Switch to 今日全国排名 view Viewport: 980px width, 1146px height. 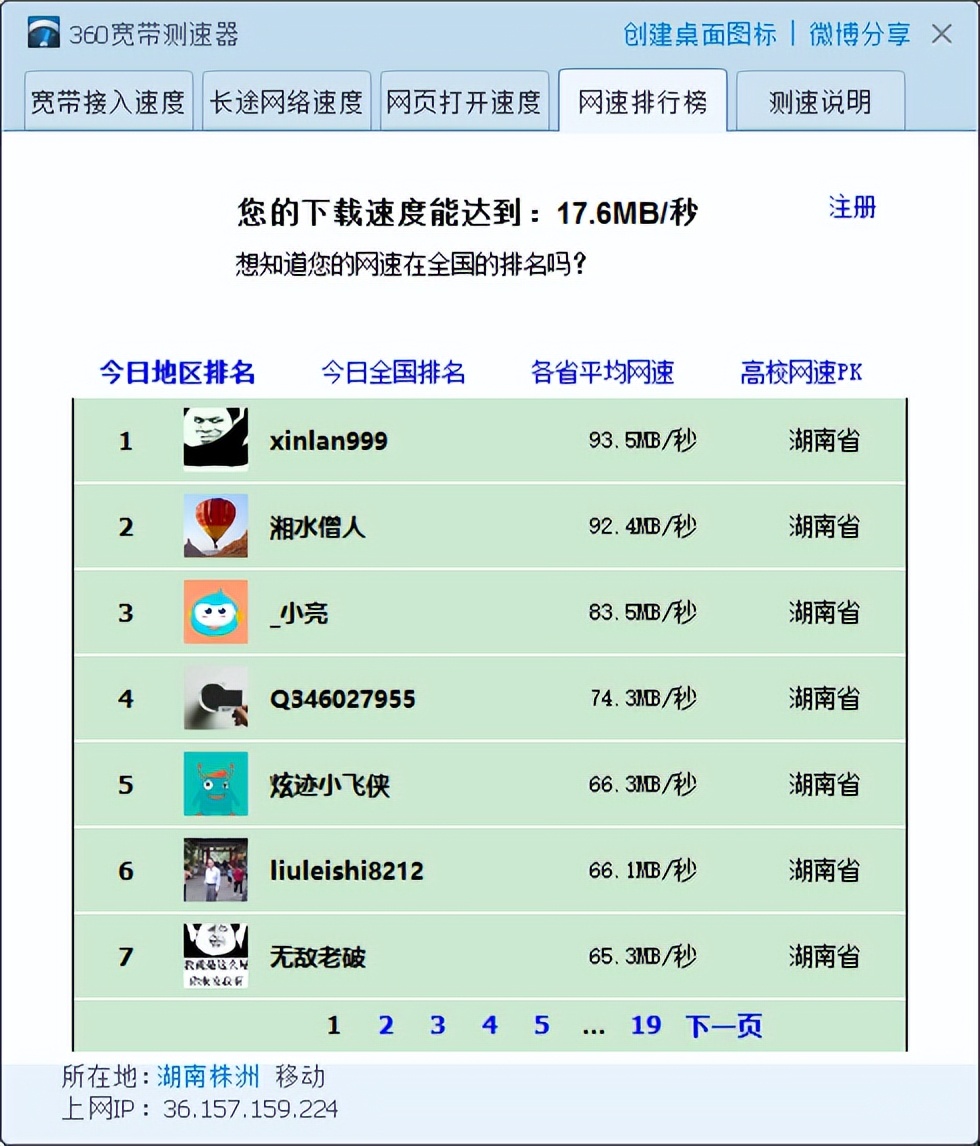[x=391, y=371]
